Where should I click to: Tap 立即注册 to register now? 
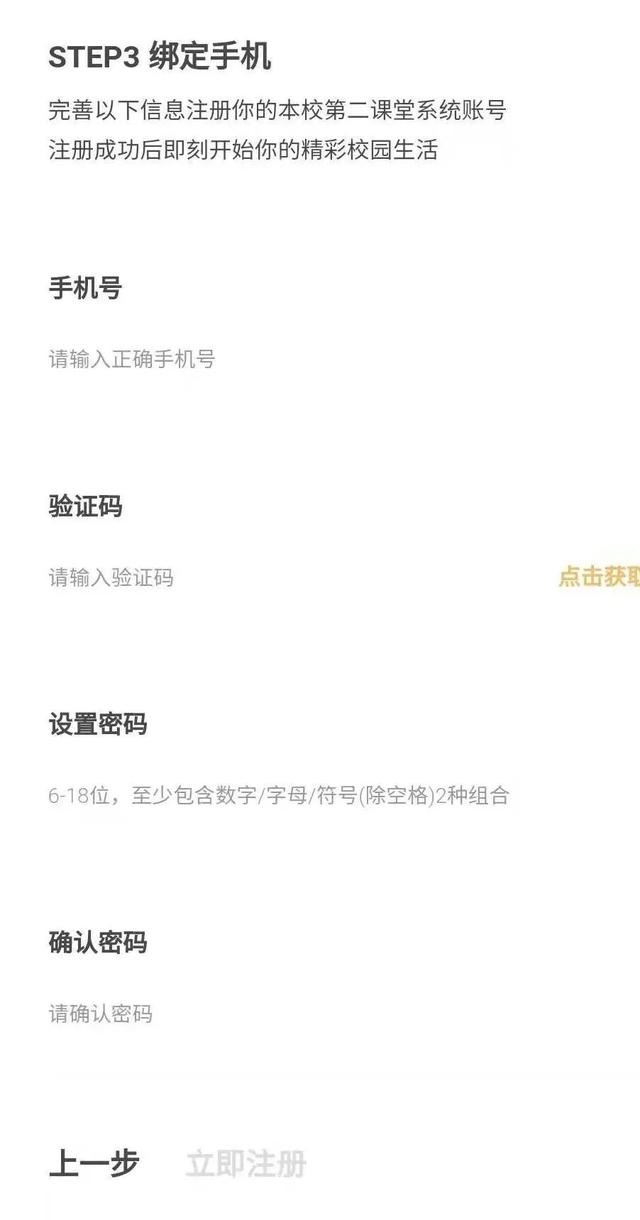pyautogui.click(x=246, y=1164)
